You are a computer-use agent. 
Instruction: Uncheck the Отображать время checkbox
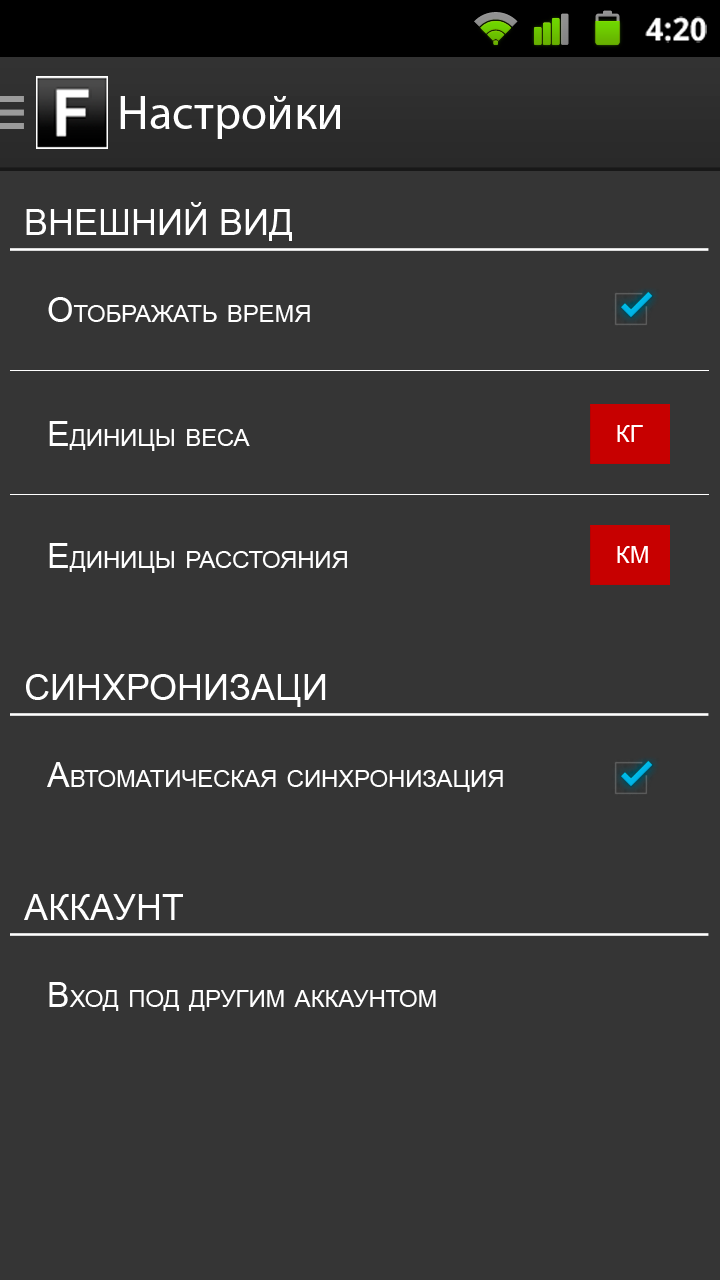point(632,308)
